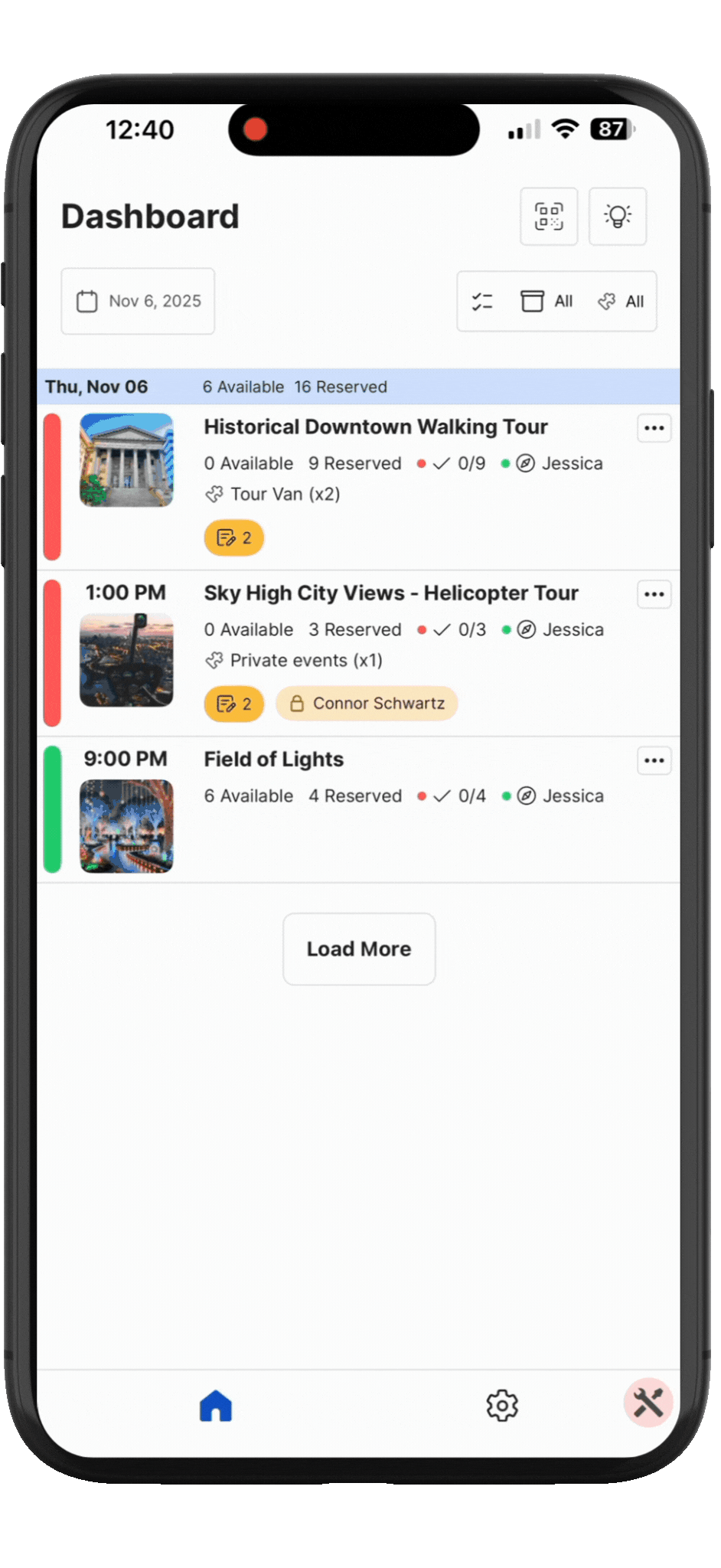Open Historical Downtown Walking Tour event
This screenshot has width=721, height=1568.
point(375,427)
